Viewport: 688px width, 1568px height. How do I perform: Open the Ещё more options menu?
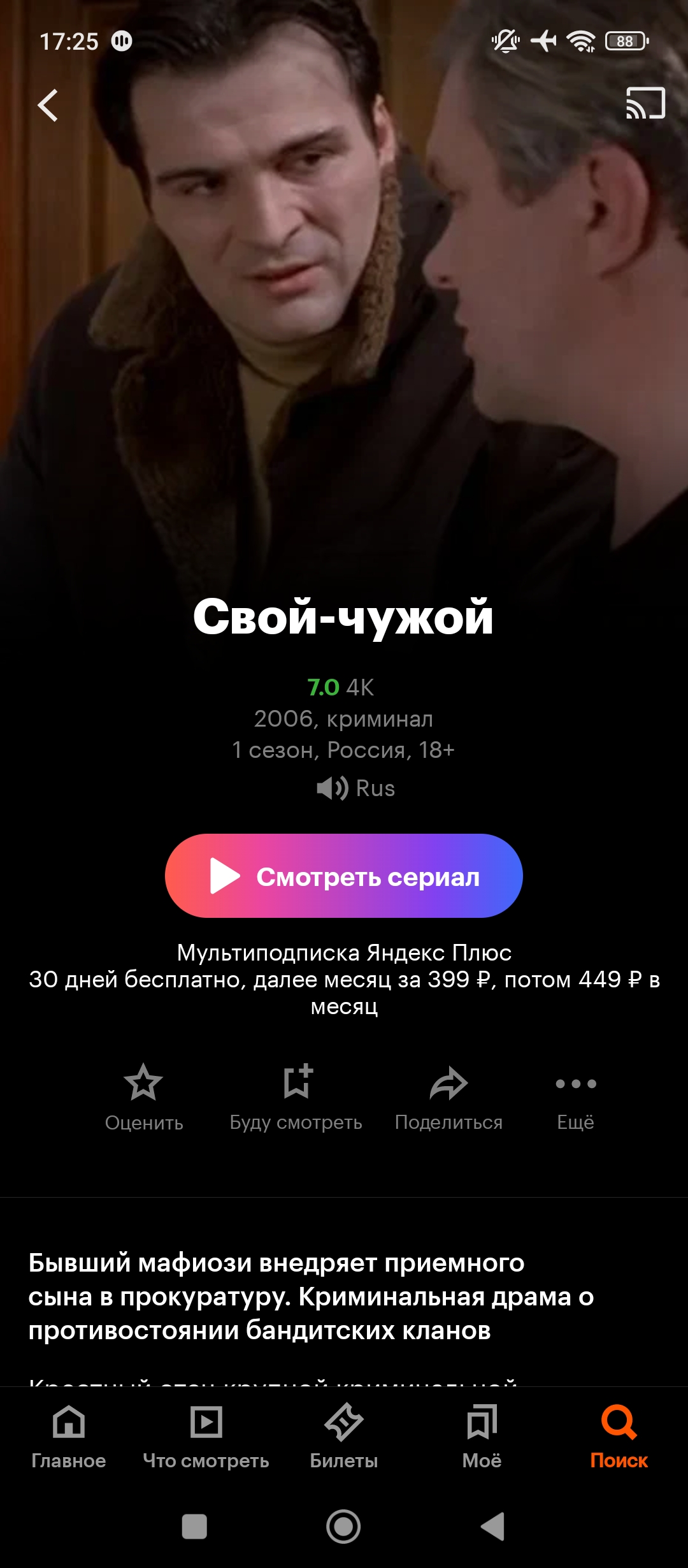point(575,1098)
